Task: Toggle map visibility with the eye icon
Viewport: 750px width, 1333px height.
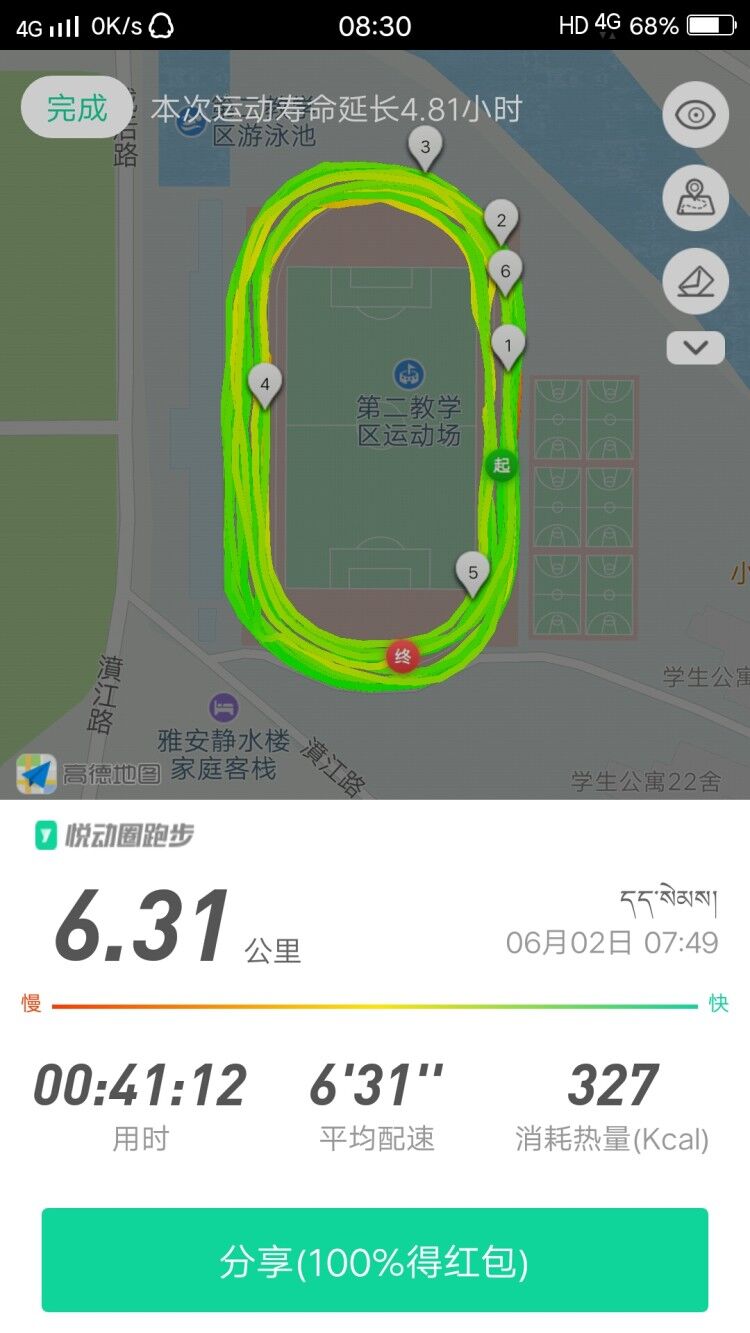Action: 695,115
